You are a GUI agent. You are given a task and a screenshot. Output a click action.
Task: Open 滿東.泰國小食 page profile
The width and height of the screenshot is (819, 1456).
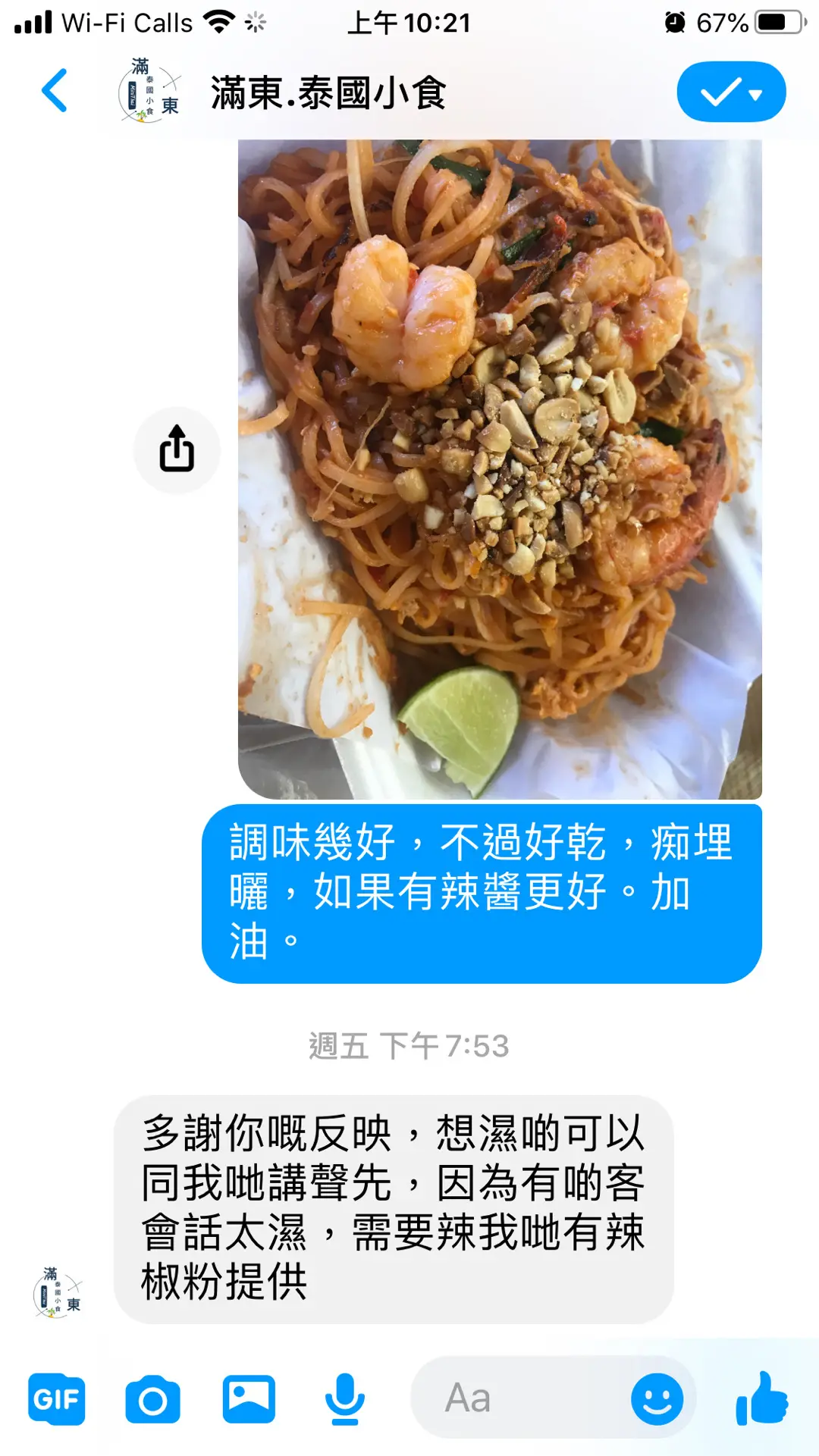click(x=326, y=92)
